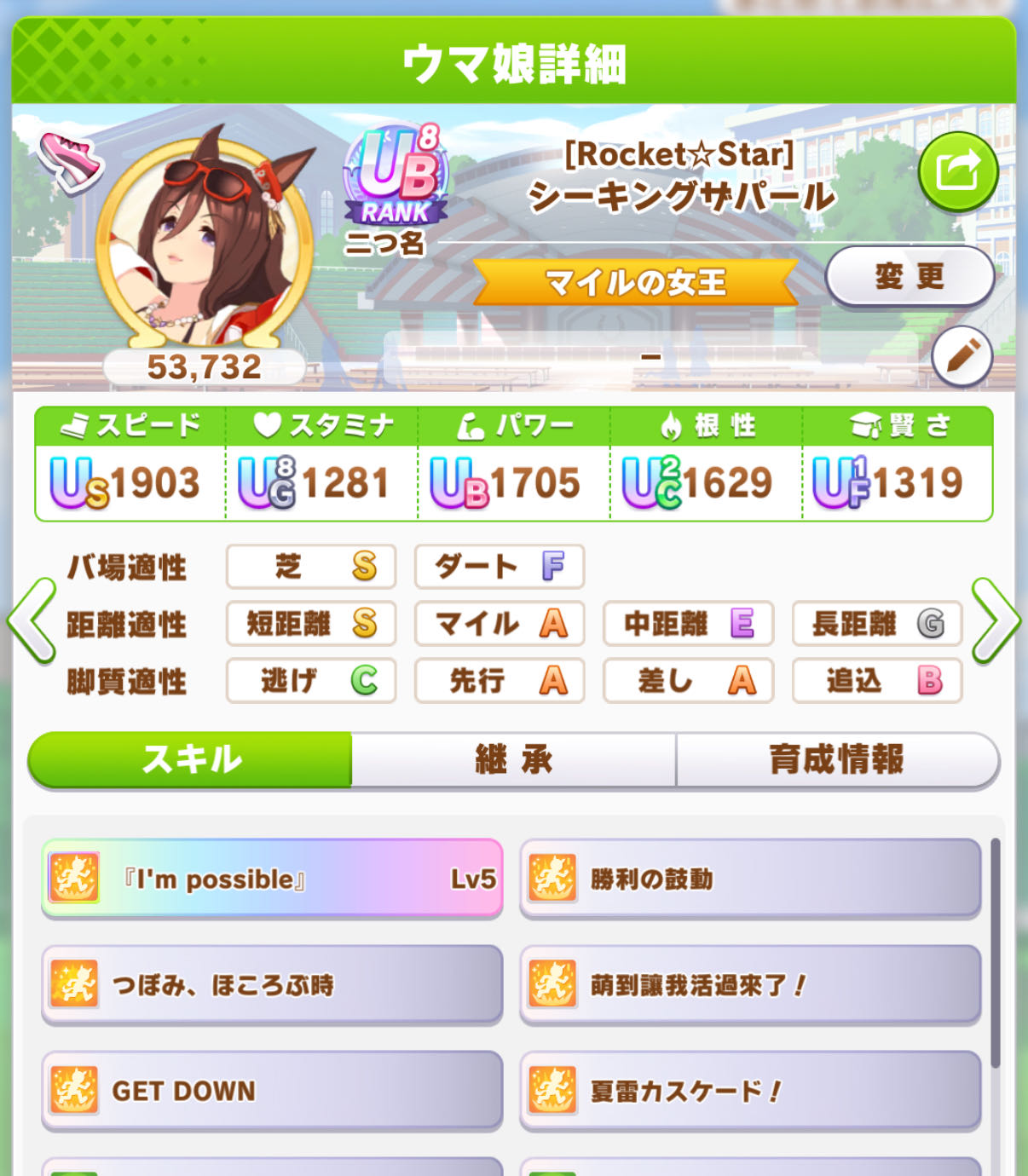Tap the green share icon
Viewport: 1028px width, 1176px height.
[958, 171]
